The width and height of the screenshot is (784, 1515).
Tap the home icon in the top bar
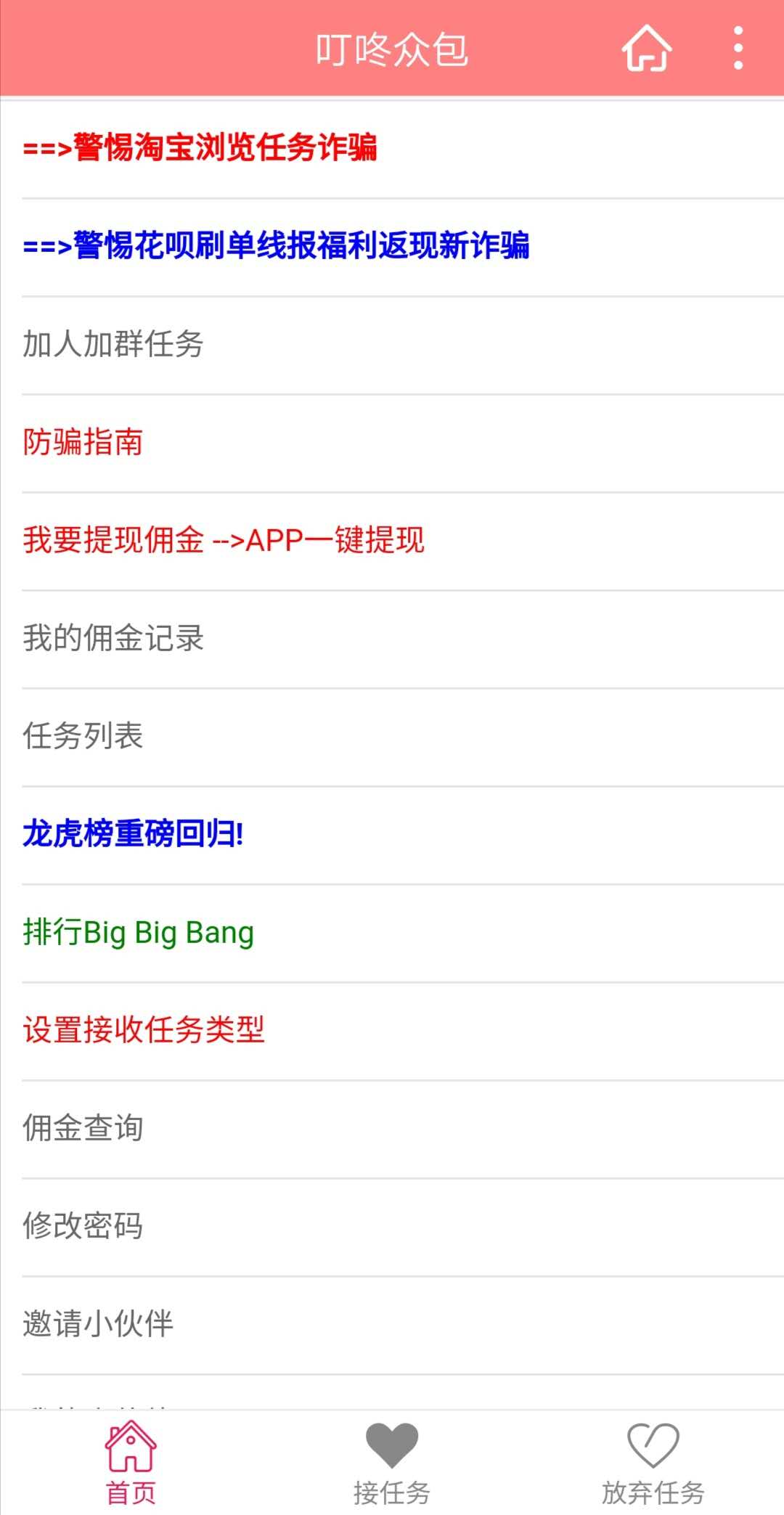pos(646,49)
